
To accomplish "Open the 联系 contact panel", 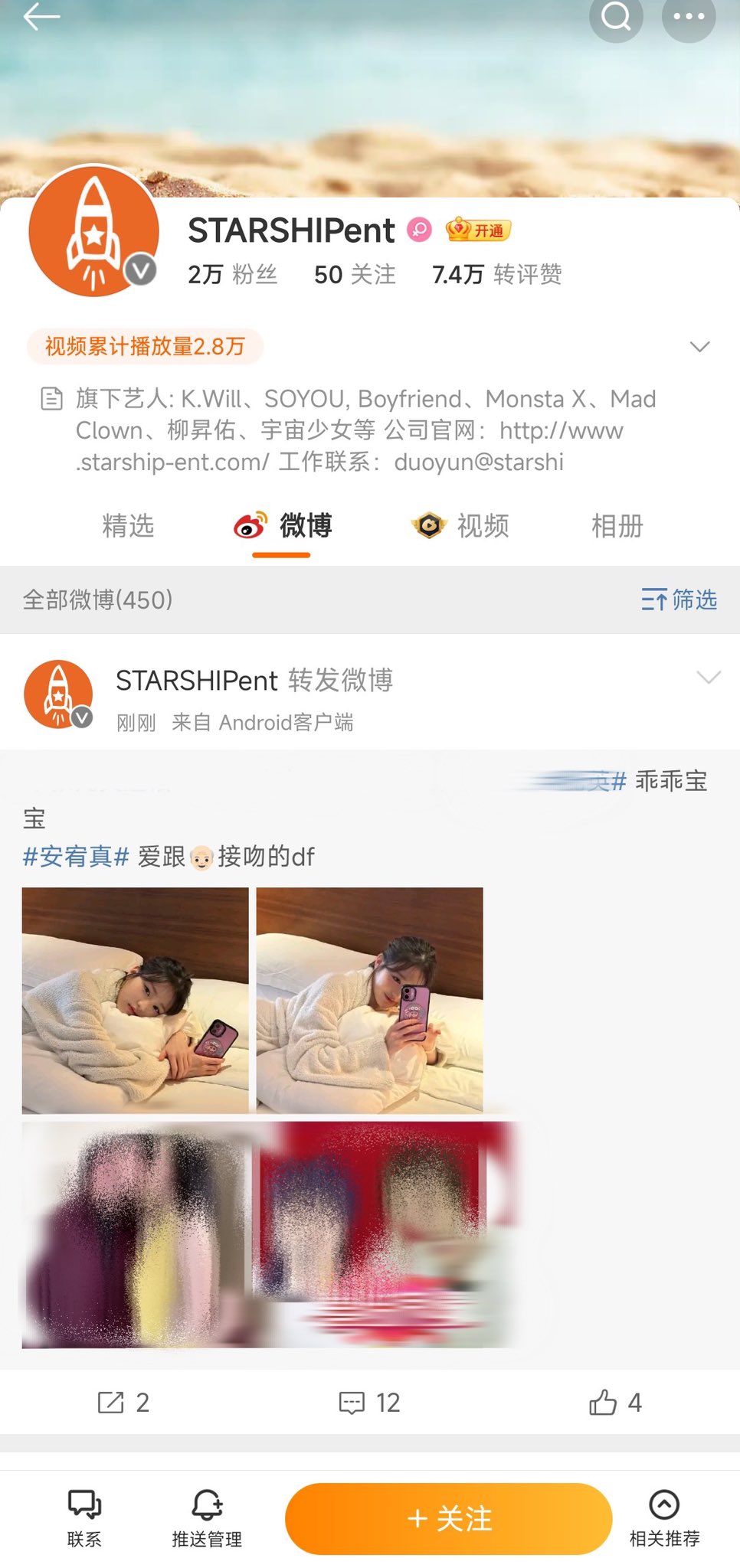I will coord(83,1520).
